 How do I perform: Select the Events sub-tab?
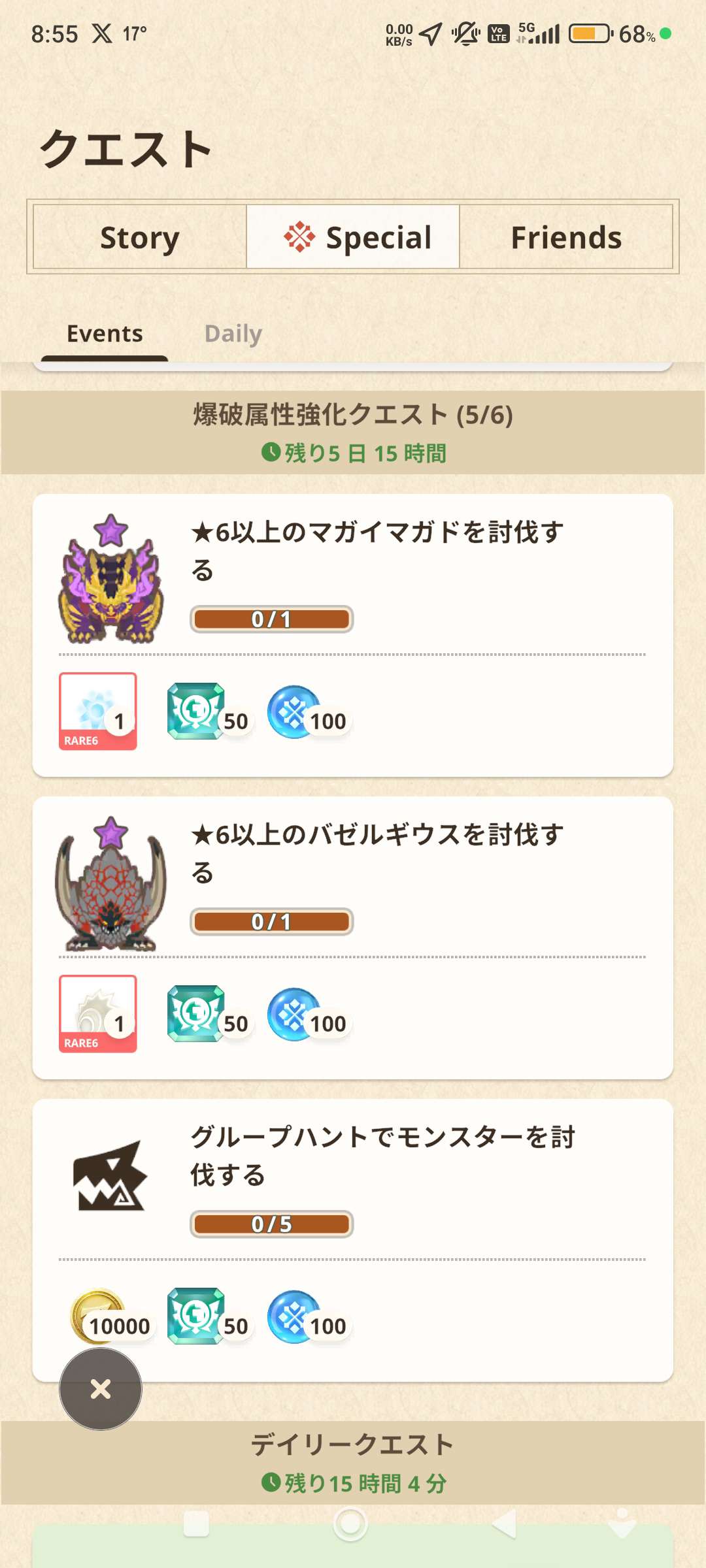pyautogui.click(x=105, y=334)
